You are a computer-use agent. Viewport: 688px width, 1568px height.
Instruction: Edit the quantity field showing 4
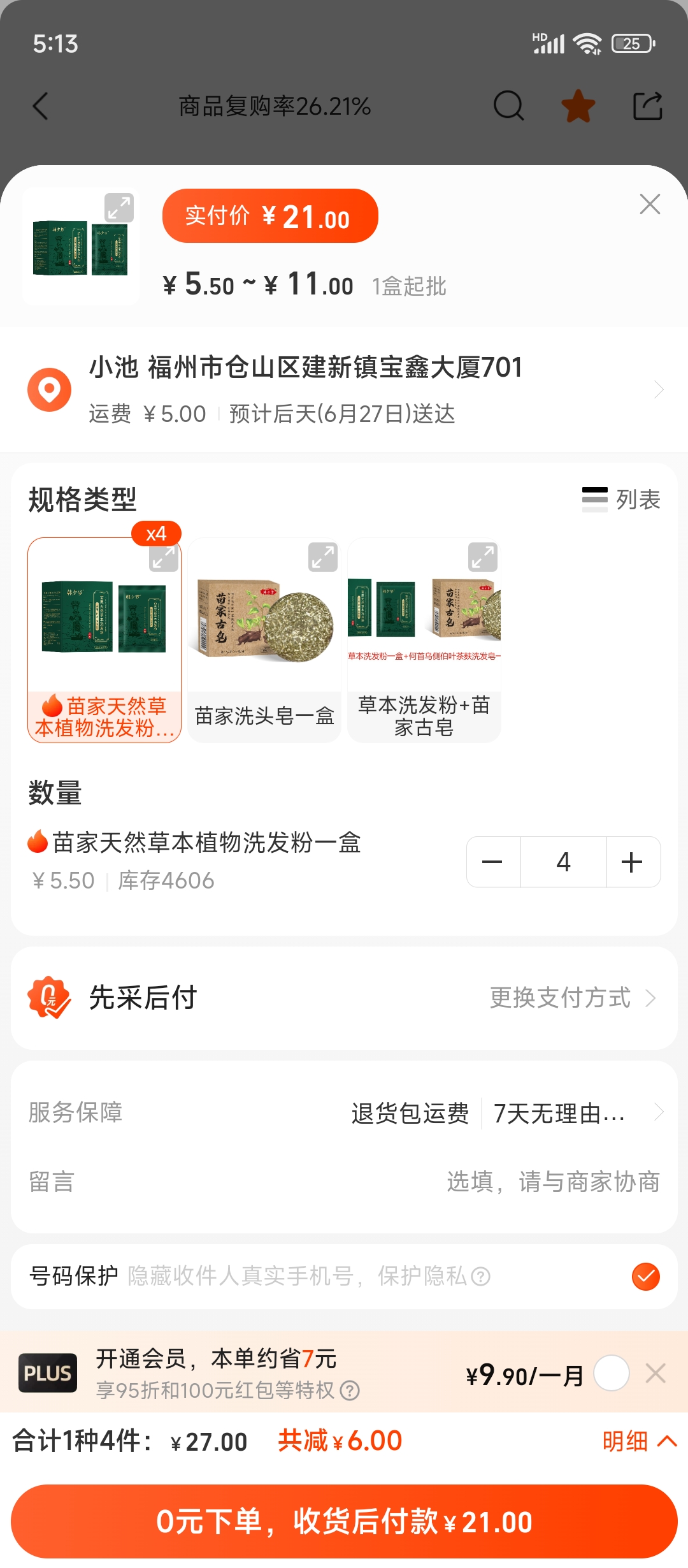563,862
